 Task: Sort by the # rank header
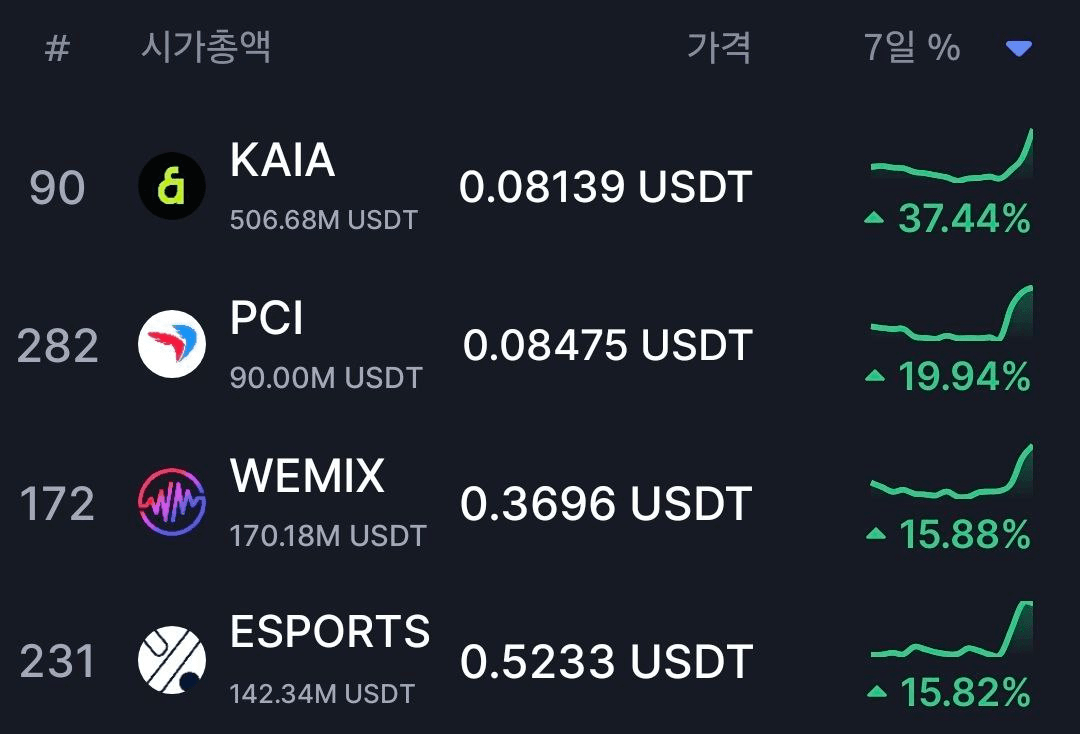(57, 47)
